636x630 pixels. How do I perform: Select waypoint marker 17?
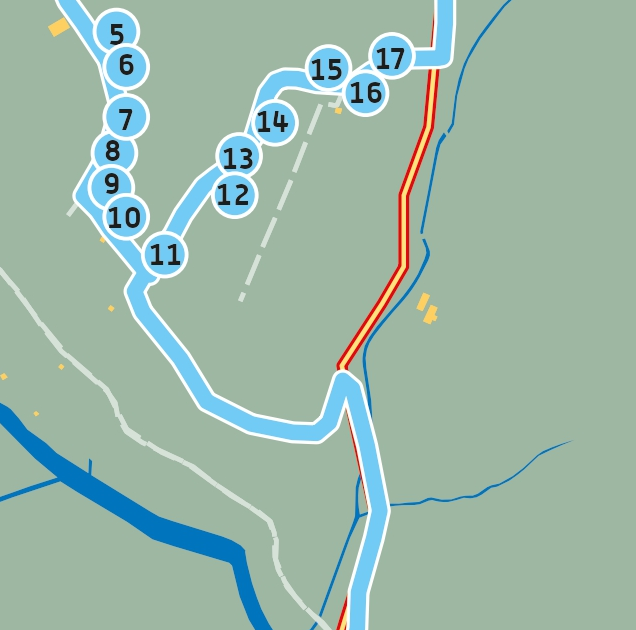pyautogui.click(x=391, y=57)
